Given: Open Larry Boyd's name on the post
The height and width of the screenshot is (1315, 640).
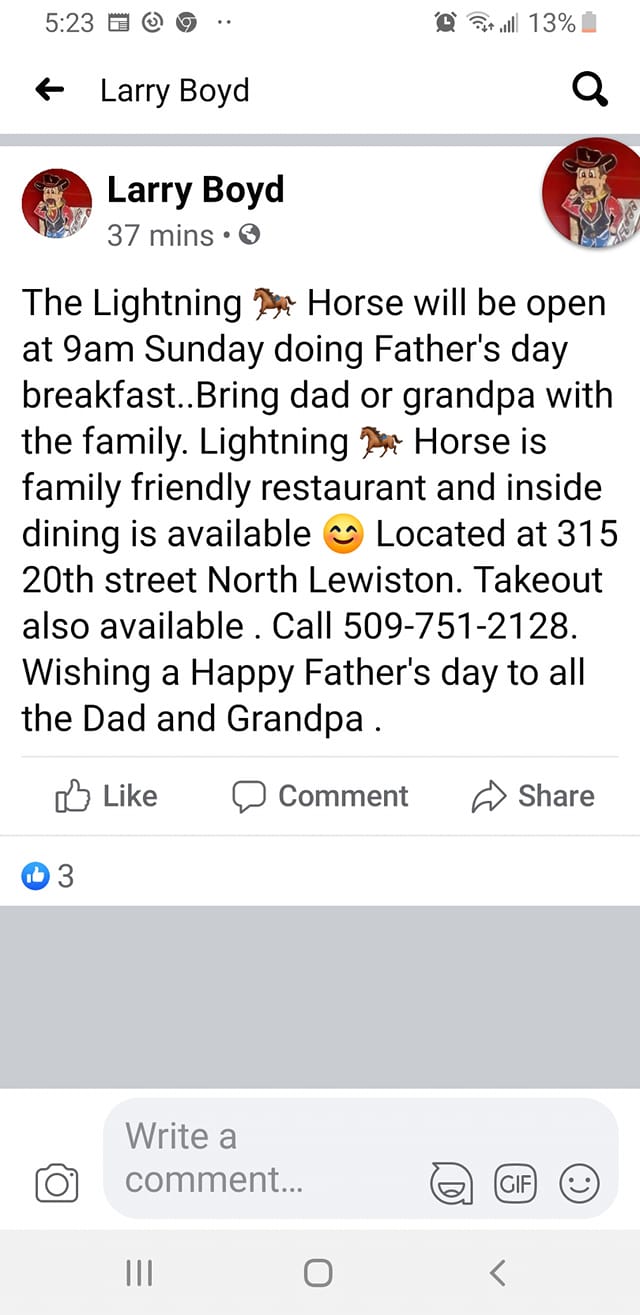Looking at the screenshot, I should click(x=195, y=189).
